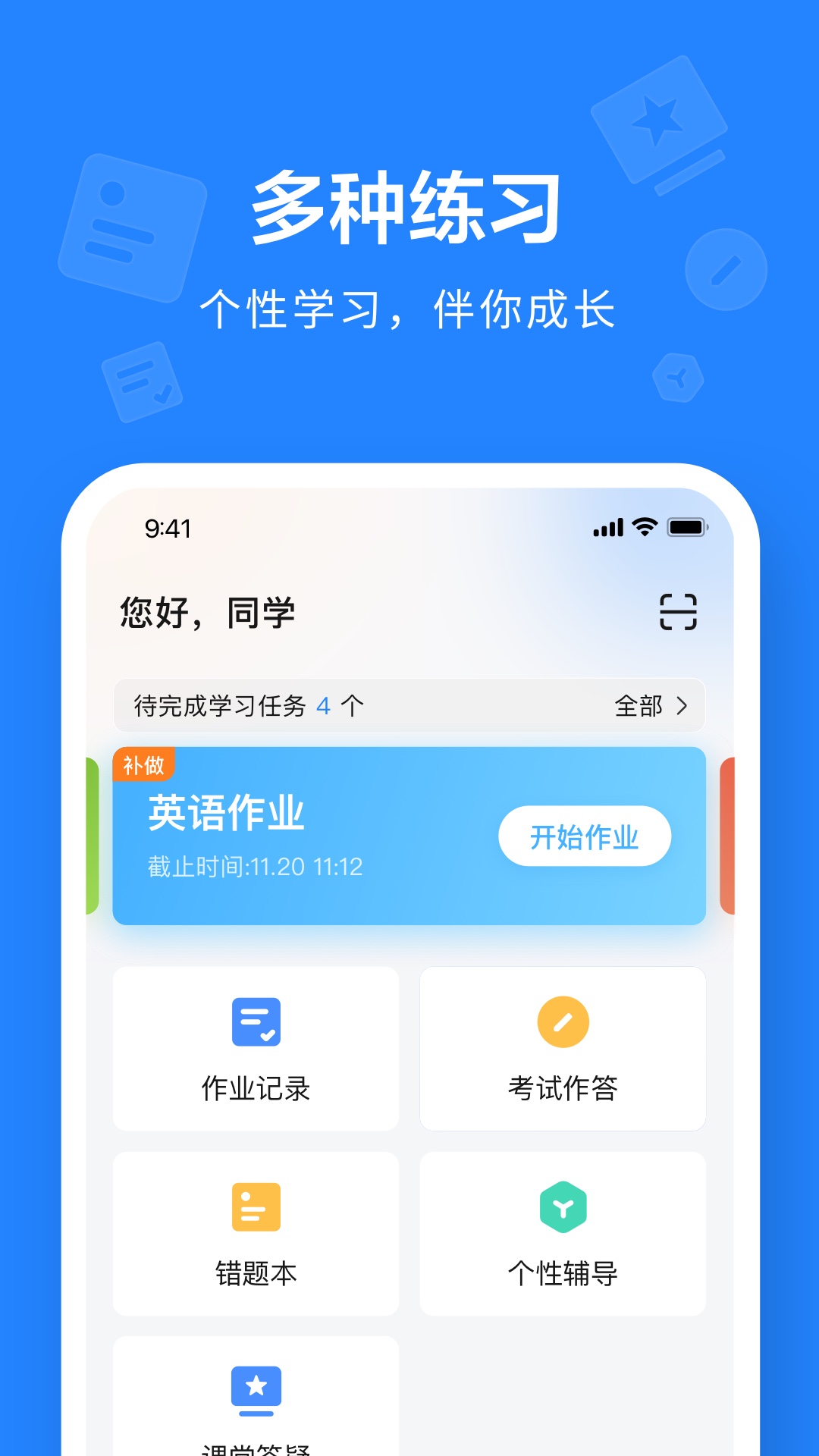
Task: Tap the 9:41 clock in status bar
Action: coord(168,527)
